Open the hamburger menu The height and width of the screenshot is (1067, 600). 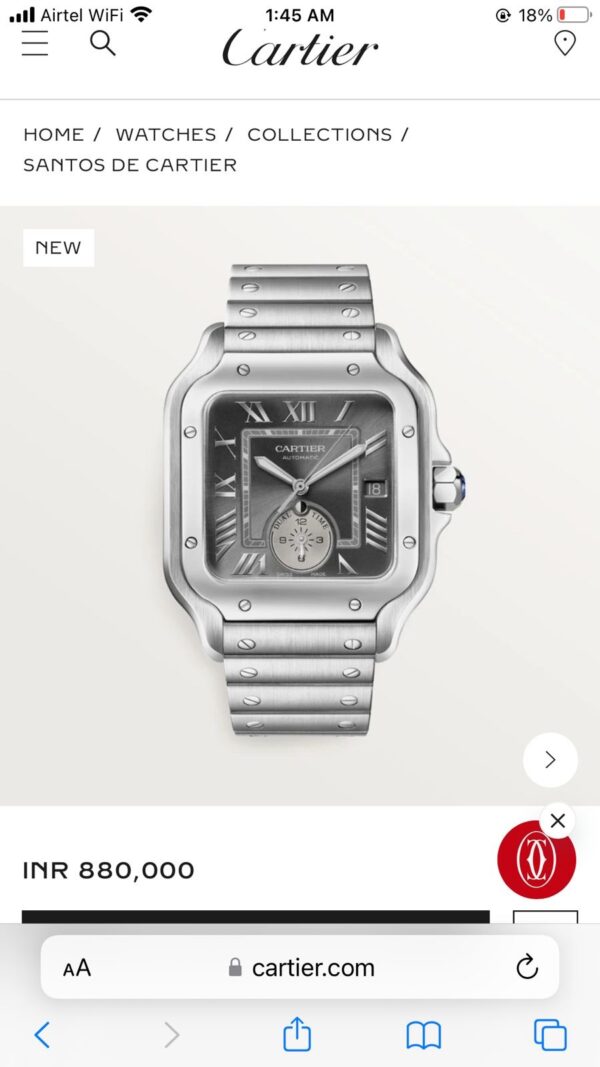tap(35, 43)
